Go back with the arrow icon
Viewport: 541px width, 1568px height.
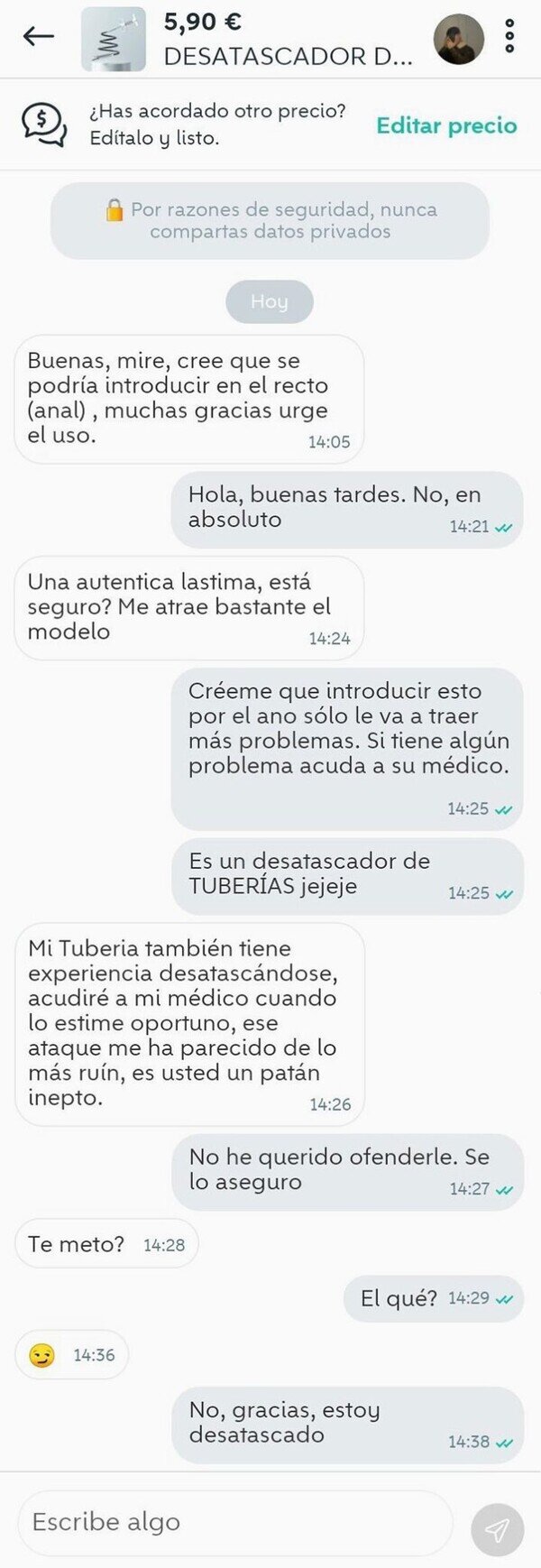click(38, 36)
